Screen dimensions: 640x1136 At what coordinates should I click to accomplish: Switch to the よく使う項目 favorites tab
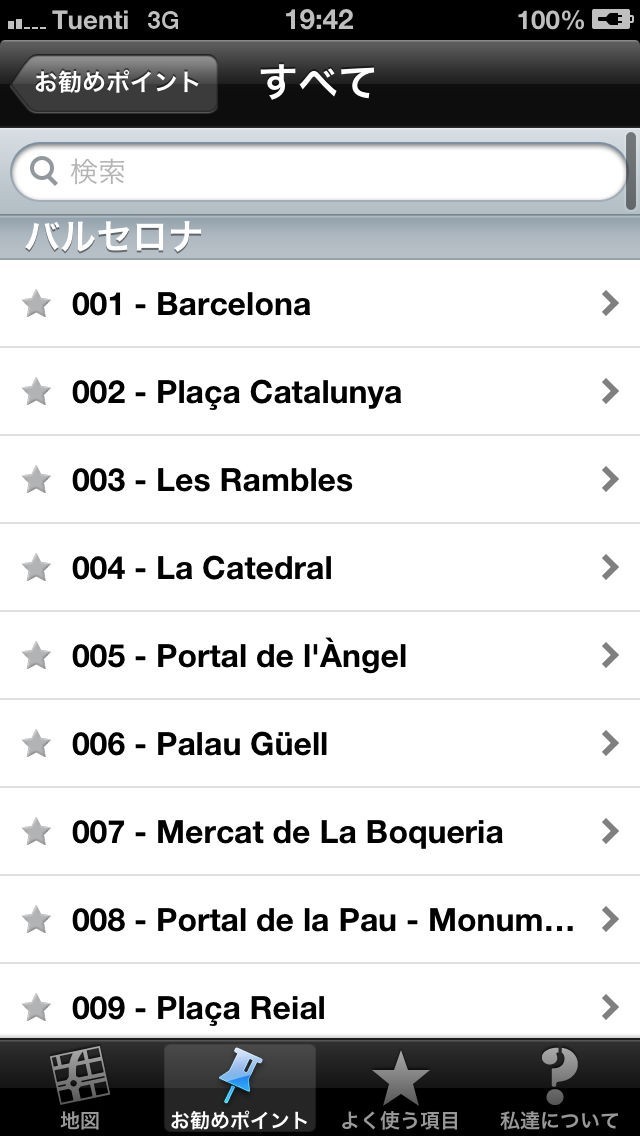(400, 1088)
